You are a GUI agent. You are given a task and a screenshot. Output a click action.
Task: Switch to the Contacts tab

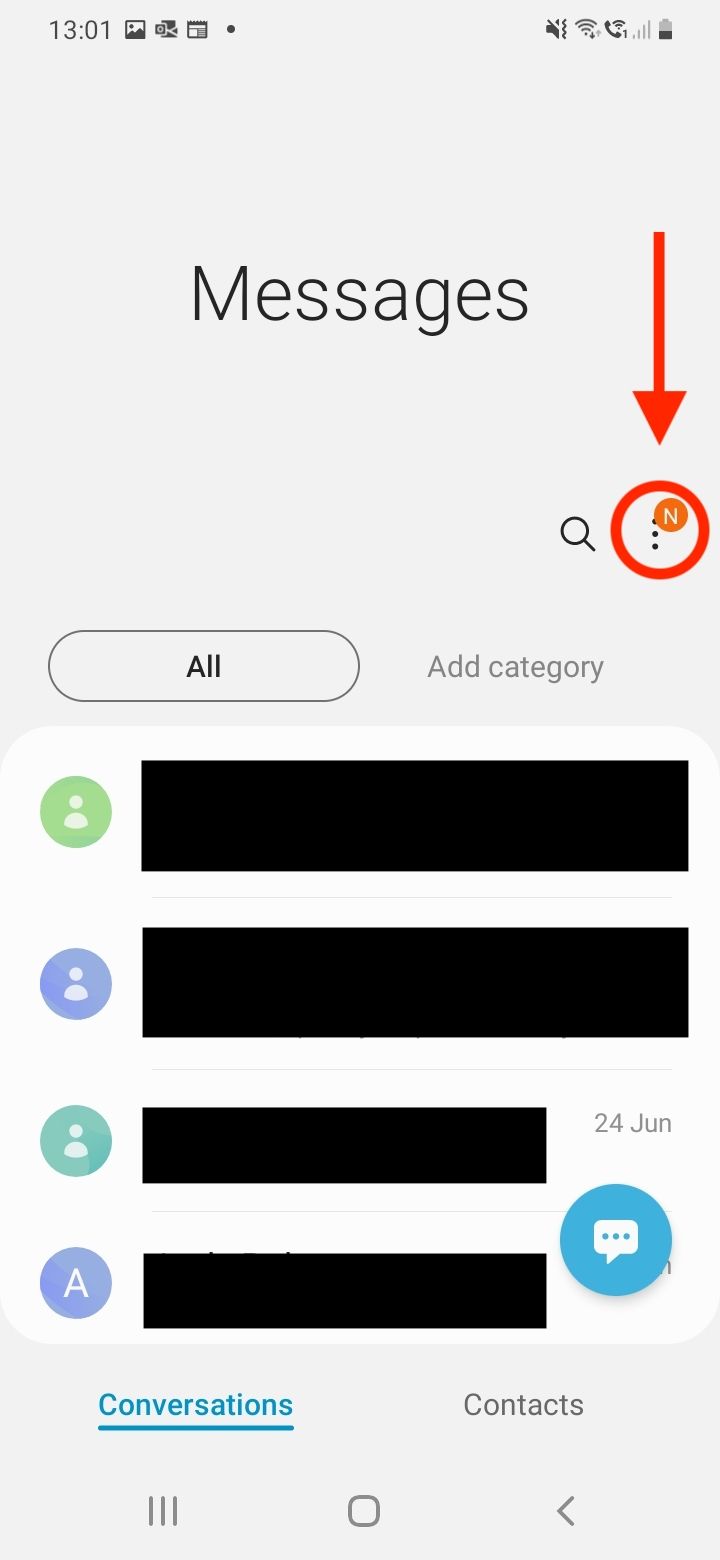point(523,1404)
